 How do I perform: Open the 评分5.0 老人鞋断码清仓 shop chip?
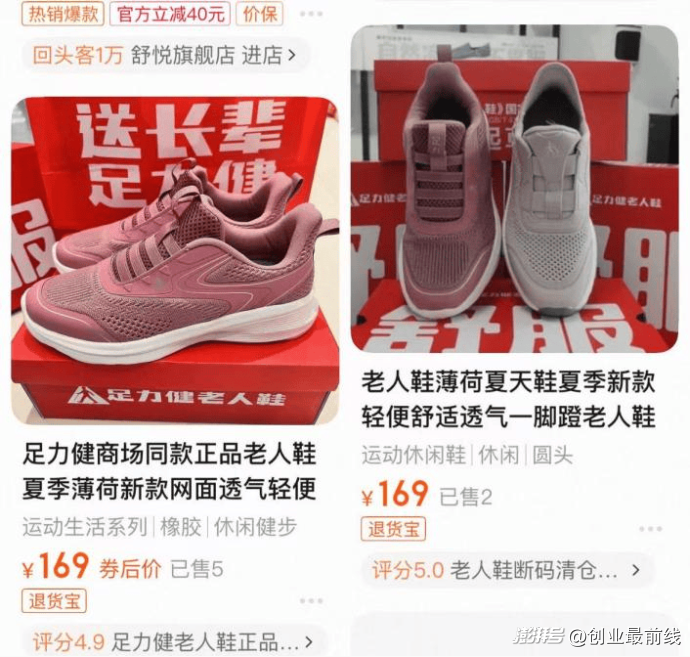pyautogui.click(x=506, y=570)
